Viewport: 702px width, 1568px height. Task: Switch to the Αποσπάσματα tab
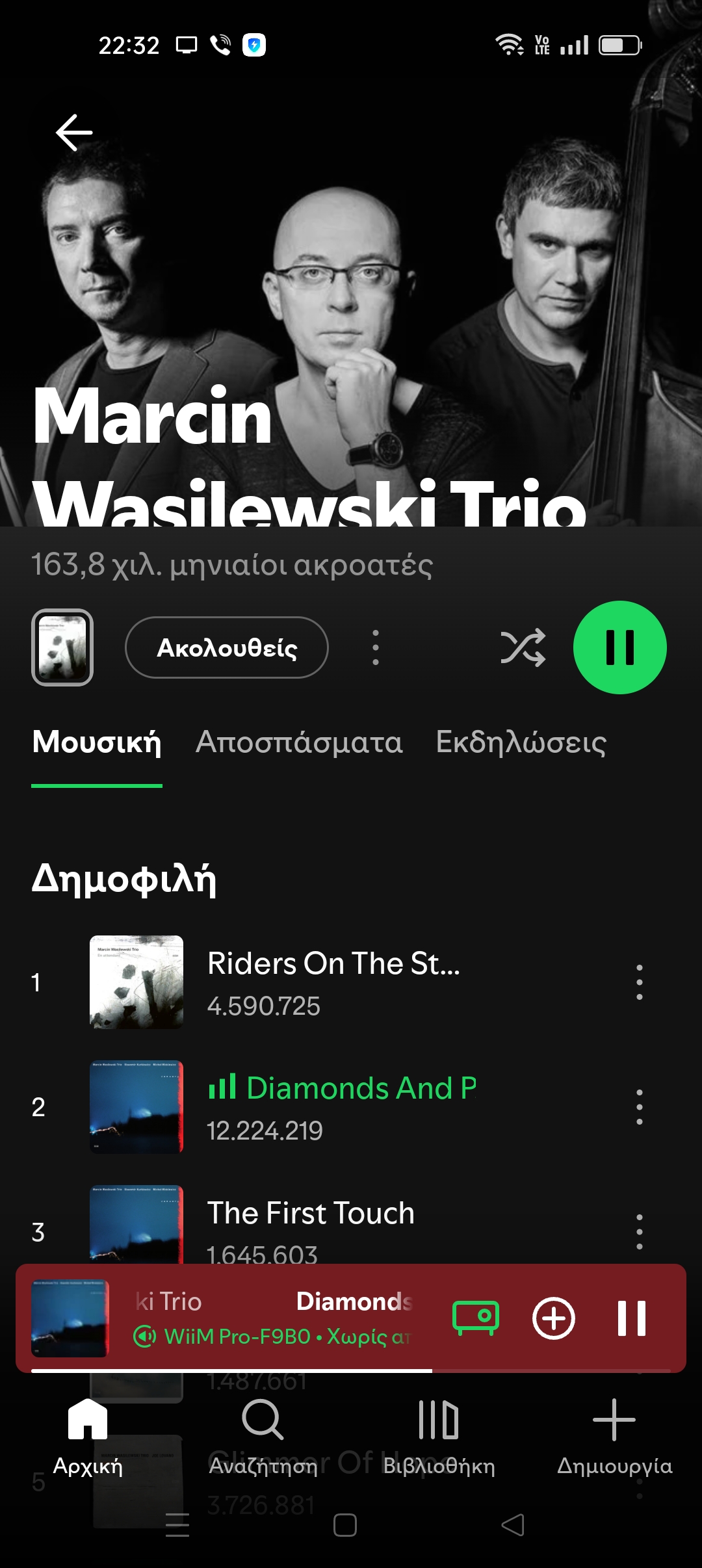point(299,742)
